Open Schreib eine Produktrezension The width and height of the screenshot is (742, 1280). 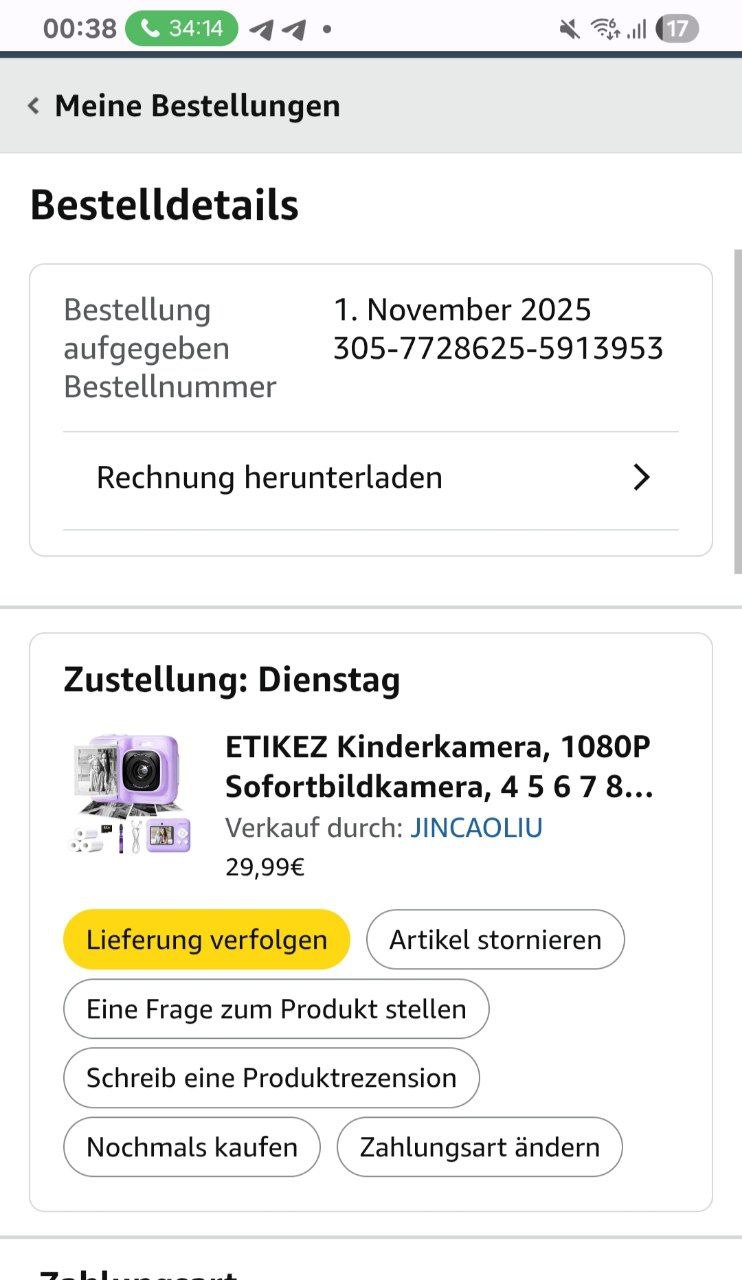tap(271, 1078)
